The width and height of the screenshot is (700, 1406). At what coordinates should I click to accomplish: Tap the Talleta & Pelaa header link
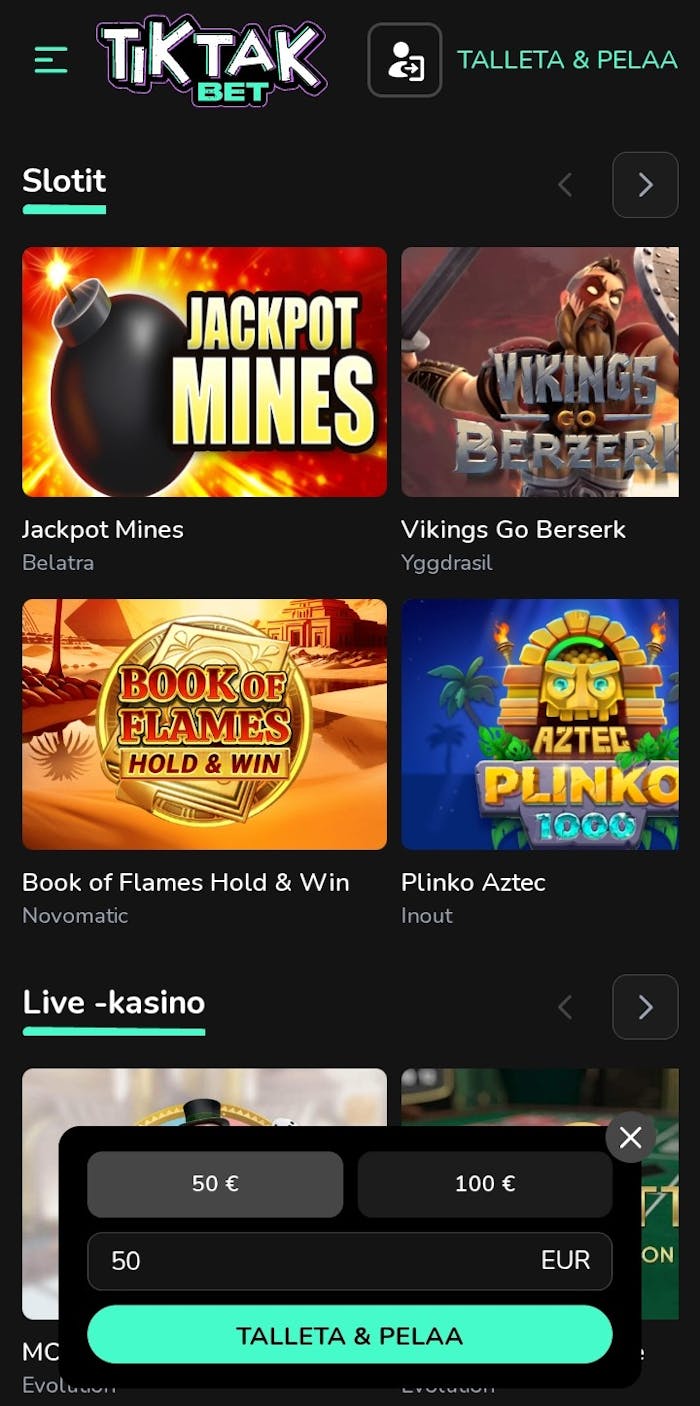567,60
